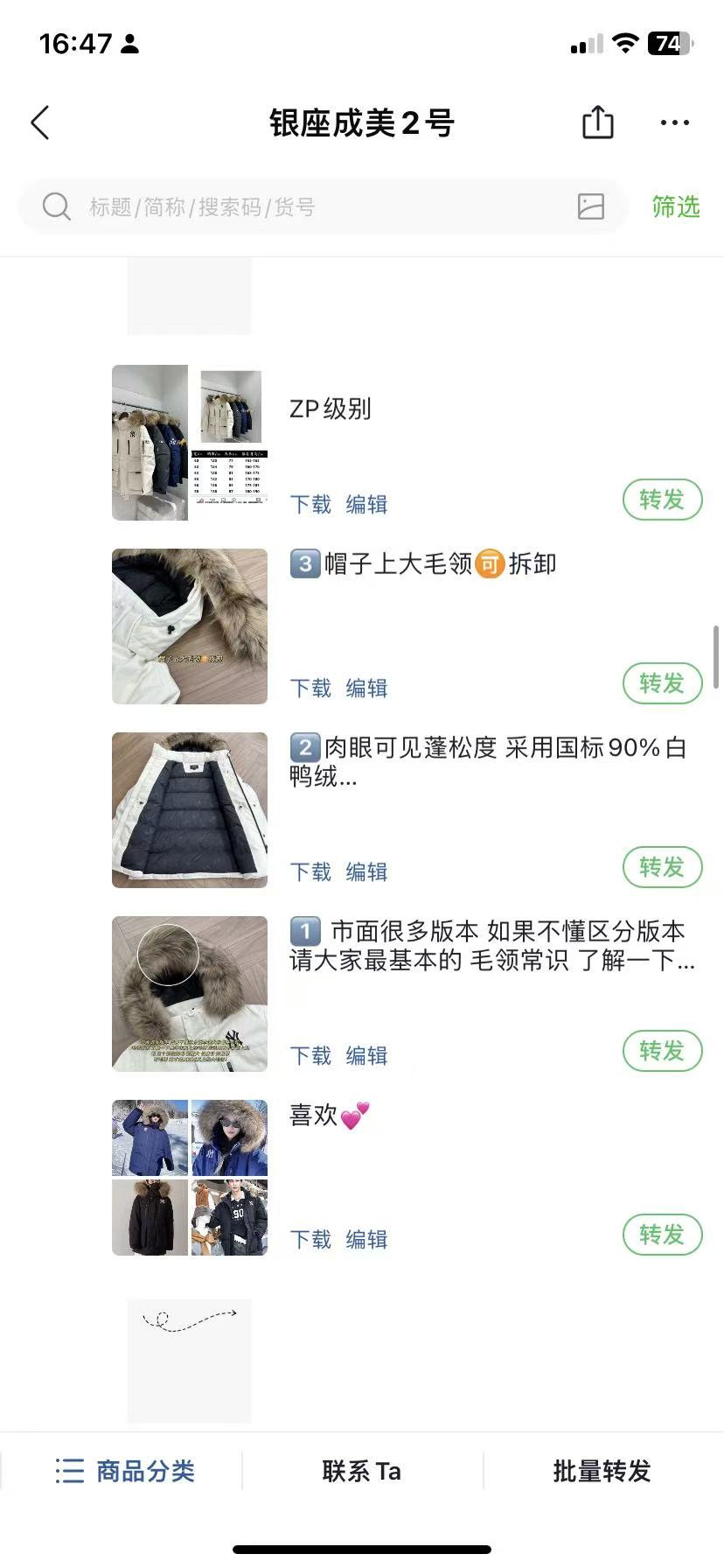This screenshot has height=1568, width=724.
Task: Choose 批量转发 batch forward
Action: 602,1471
